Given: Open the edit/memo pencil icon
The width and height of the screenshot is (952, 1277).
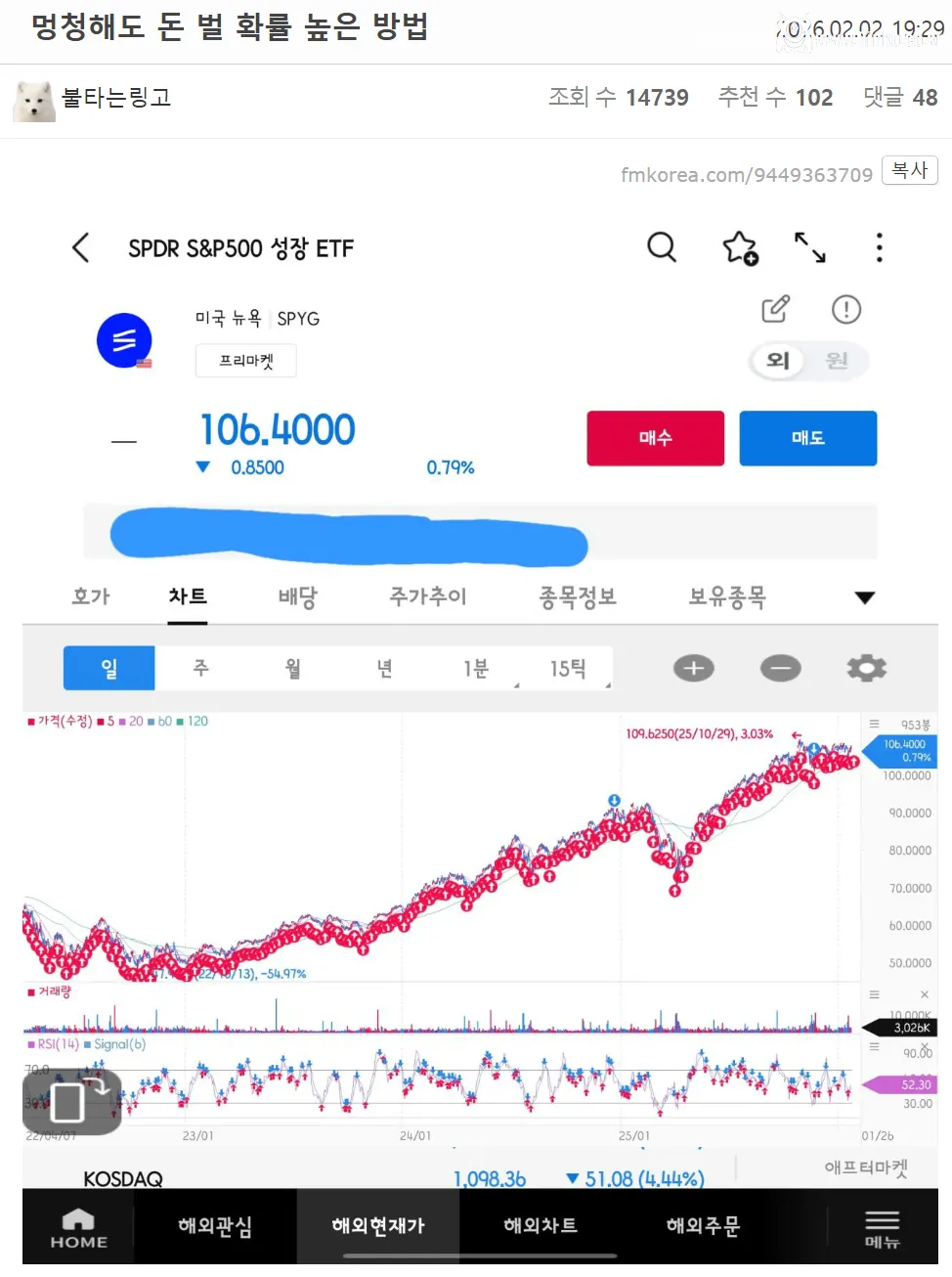Looking at the screenshot, I should 775,309.
